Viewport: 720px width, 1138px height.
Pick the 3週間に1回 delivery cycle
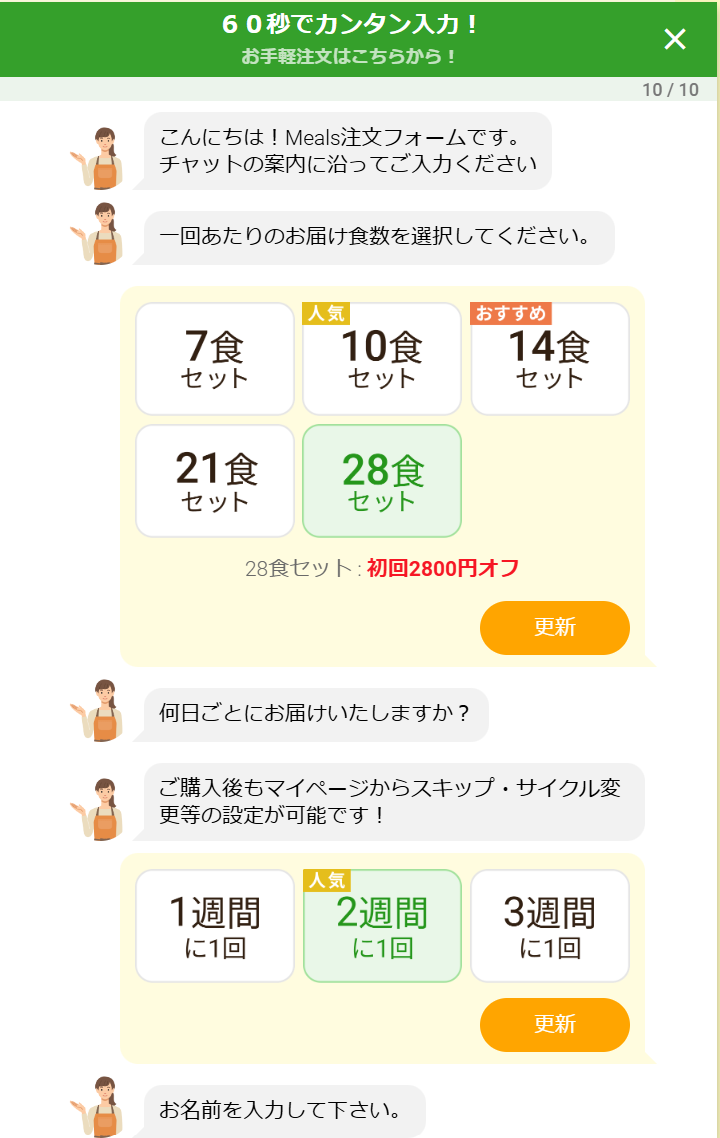click(x=550, y=926)
